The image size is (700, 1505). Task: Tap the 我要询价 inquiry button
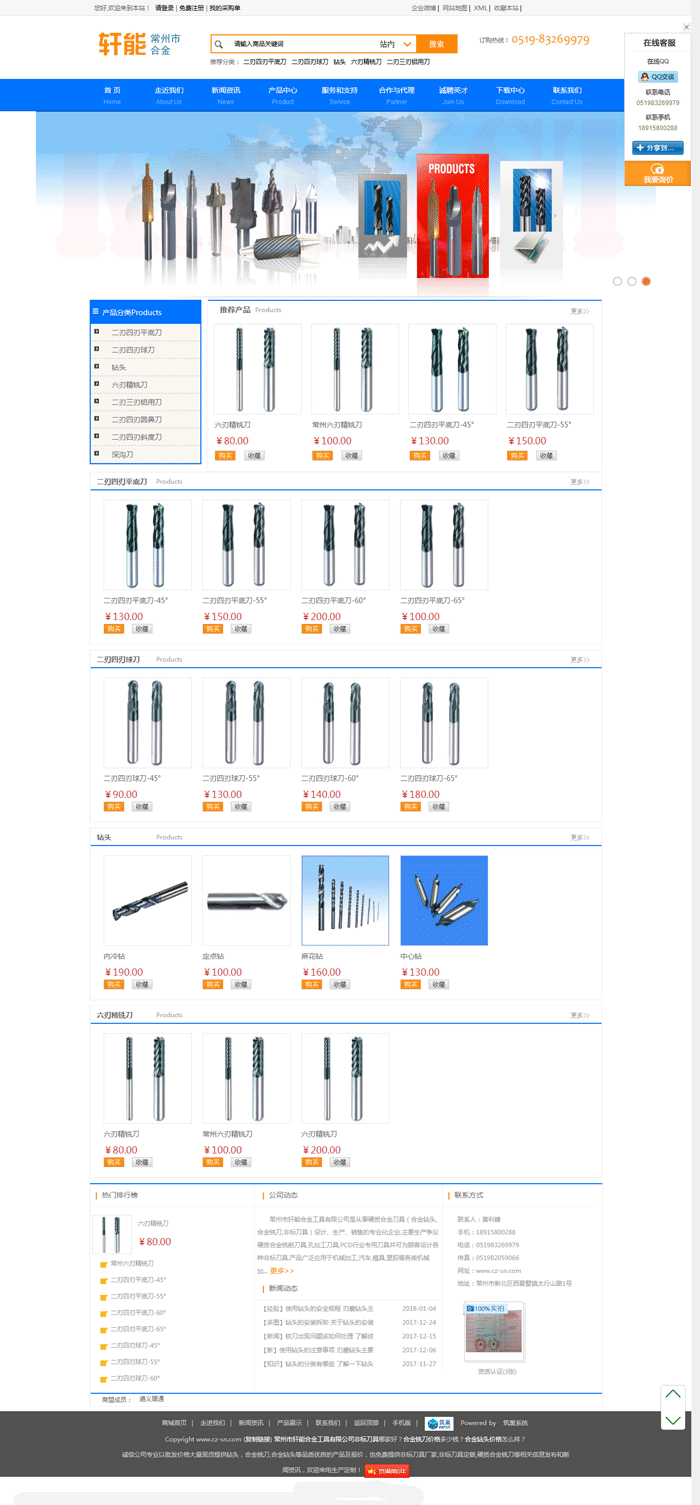coord(658,179)
